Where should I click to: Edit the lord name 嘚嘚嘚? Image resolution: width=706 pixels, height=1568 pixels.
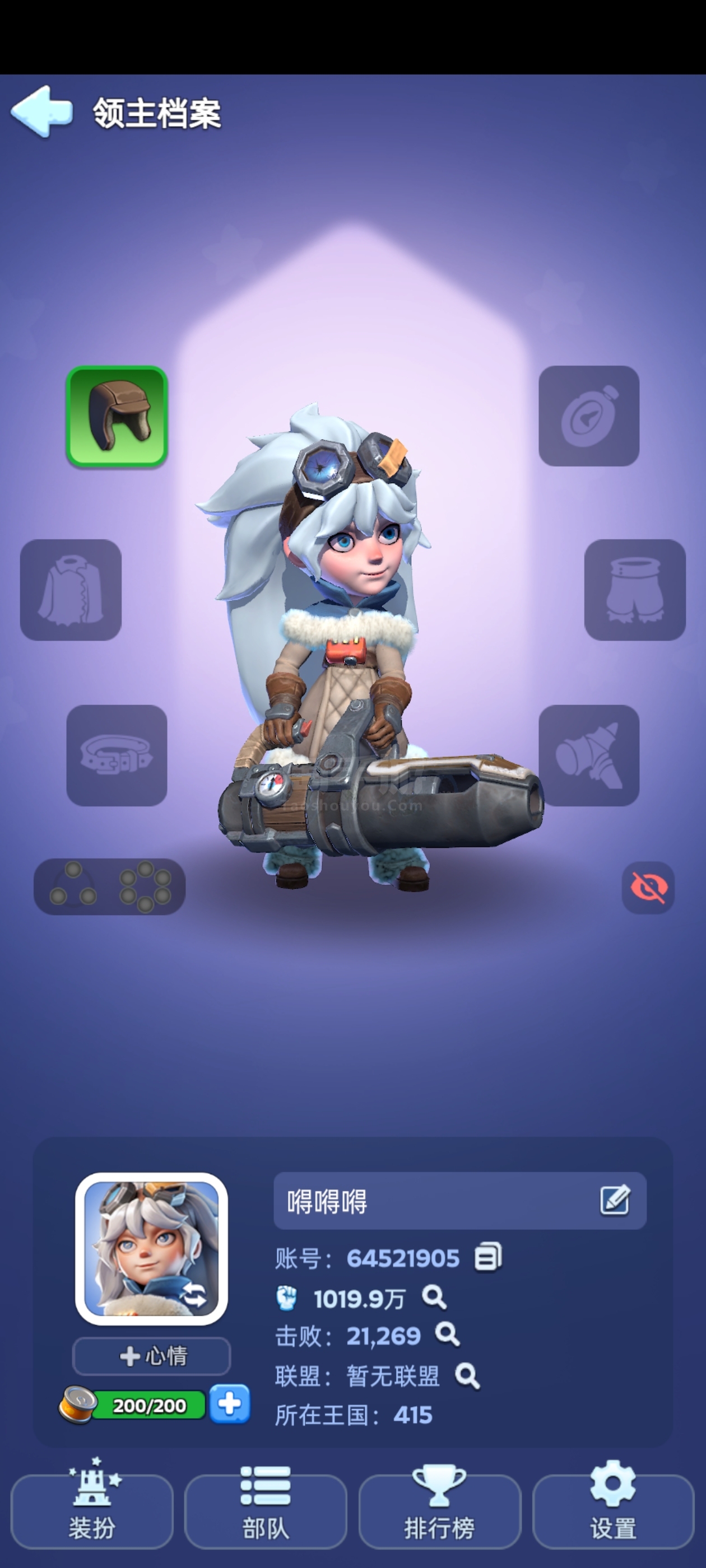615,1200
